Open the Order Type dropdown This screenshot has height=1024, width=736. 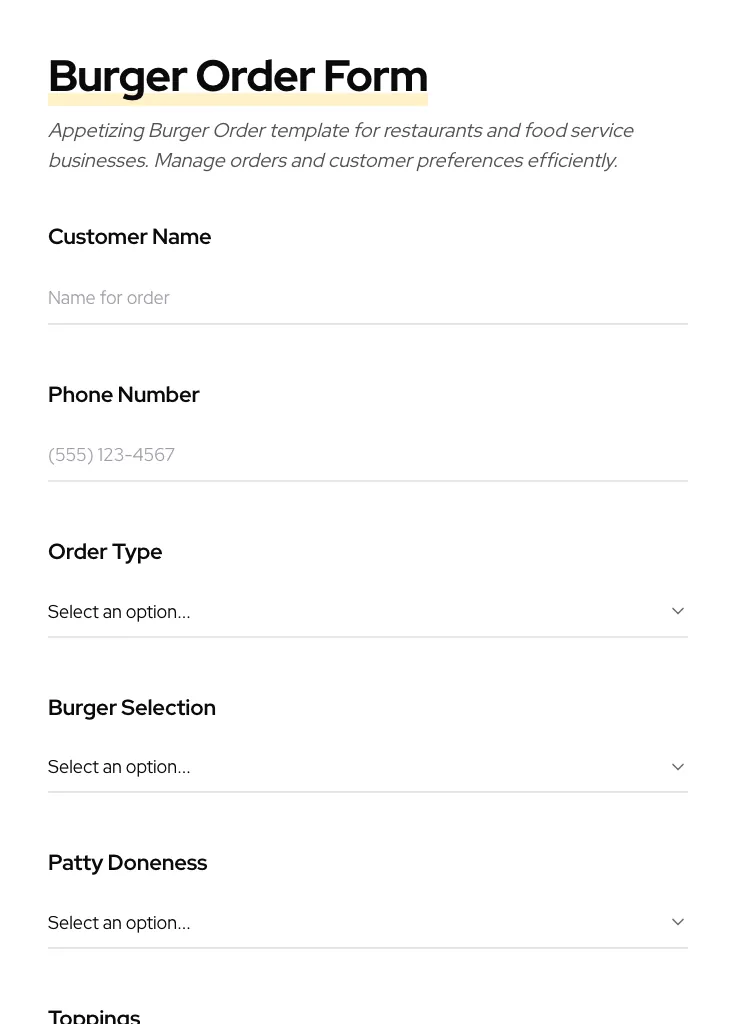368,611
